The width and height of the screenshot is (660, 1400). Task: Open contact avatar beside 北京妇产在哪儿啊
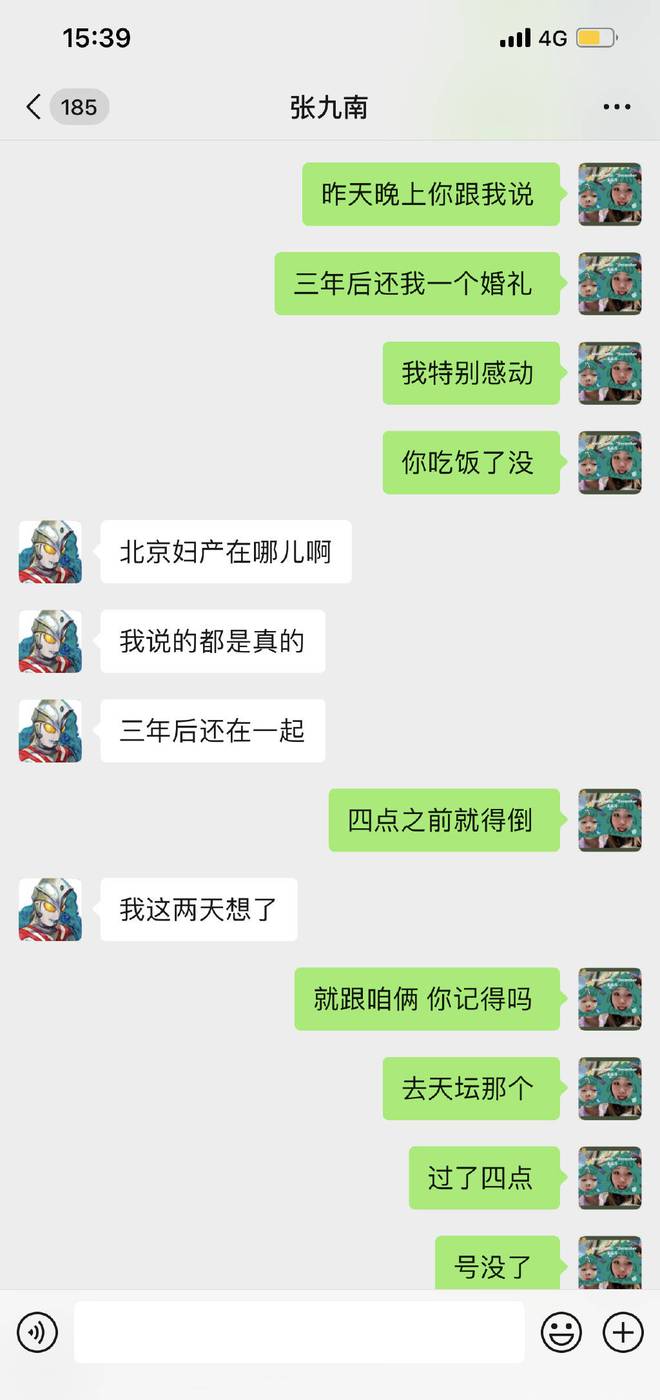click(50, 552)
